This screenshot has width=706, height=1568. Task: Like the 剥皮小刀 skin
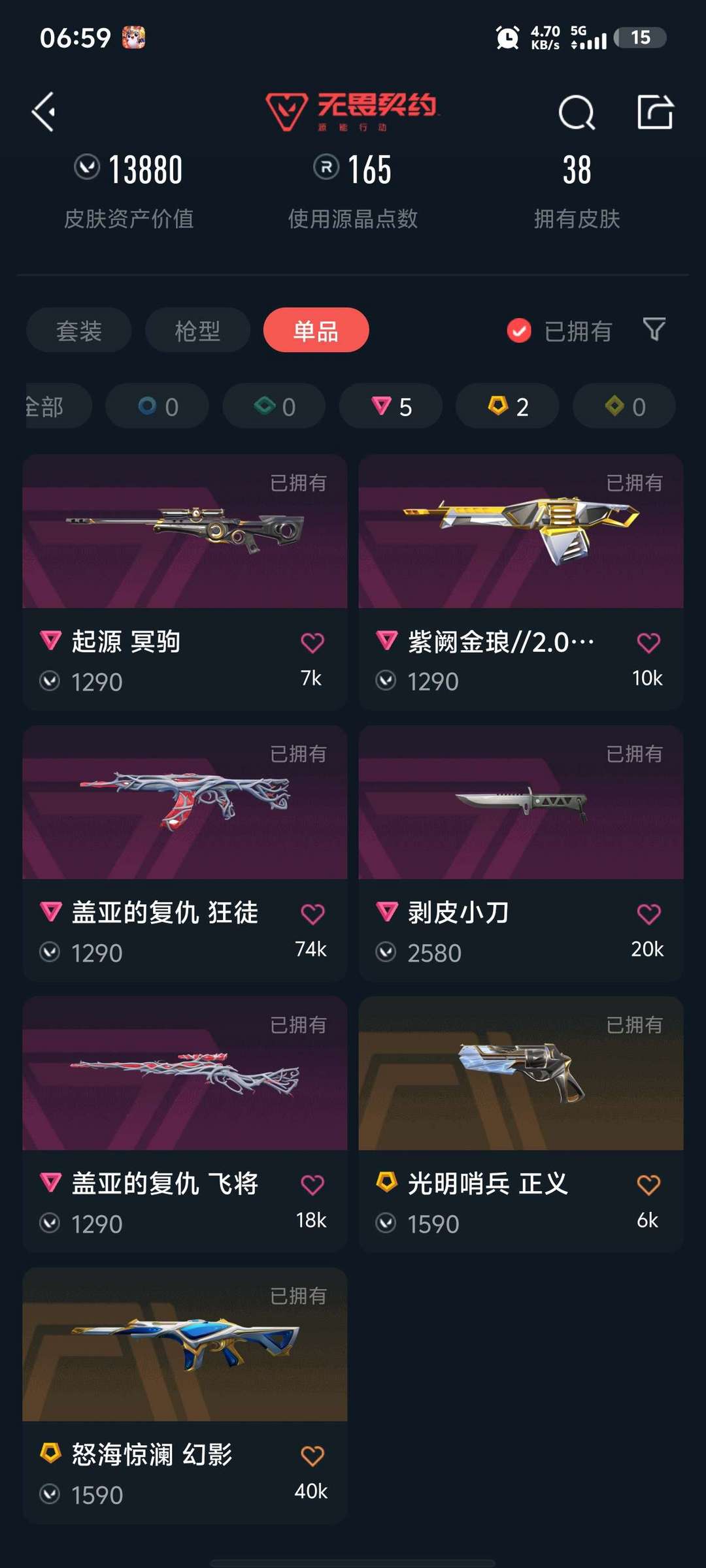(648, 914)
